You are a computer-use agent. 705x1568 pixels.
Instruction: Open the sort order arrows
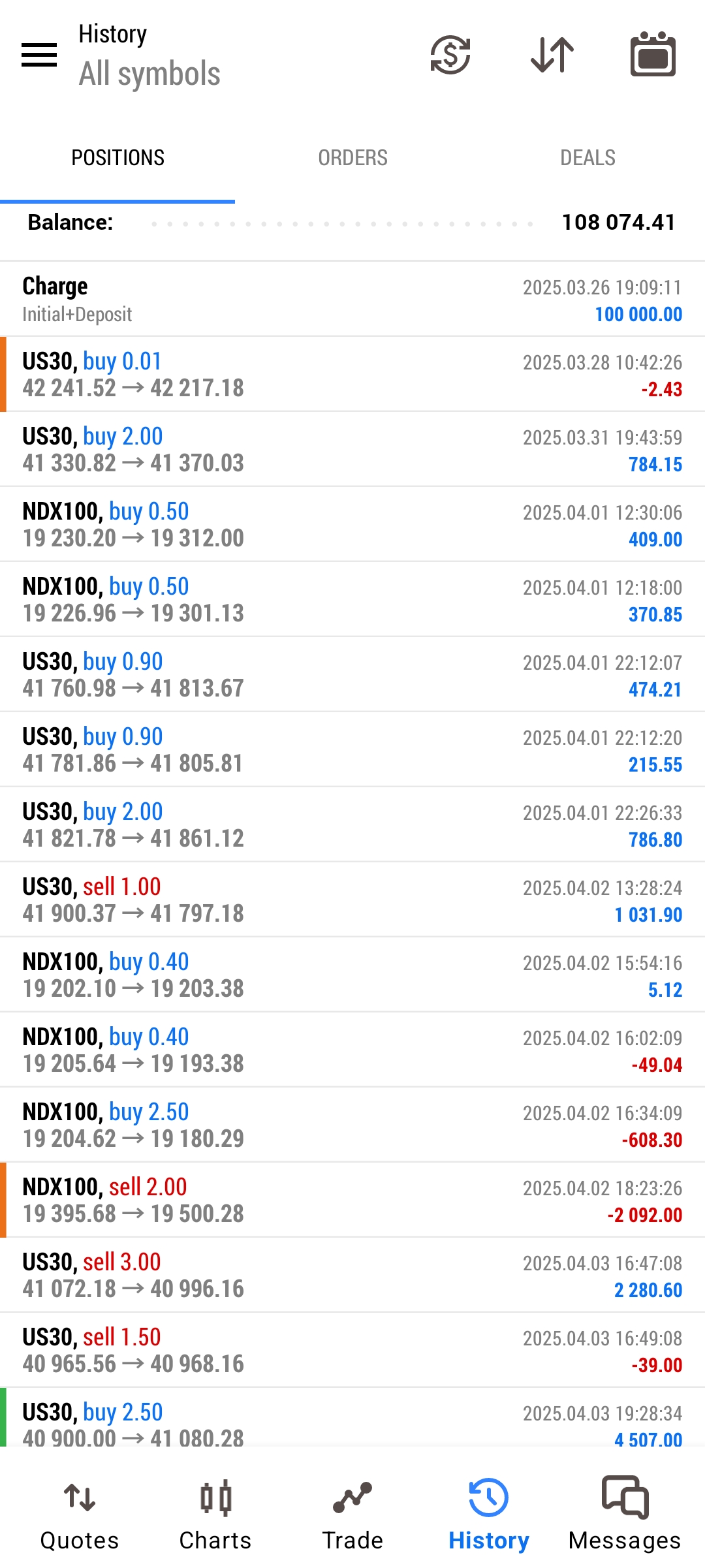(552, 55)
